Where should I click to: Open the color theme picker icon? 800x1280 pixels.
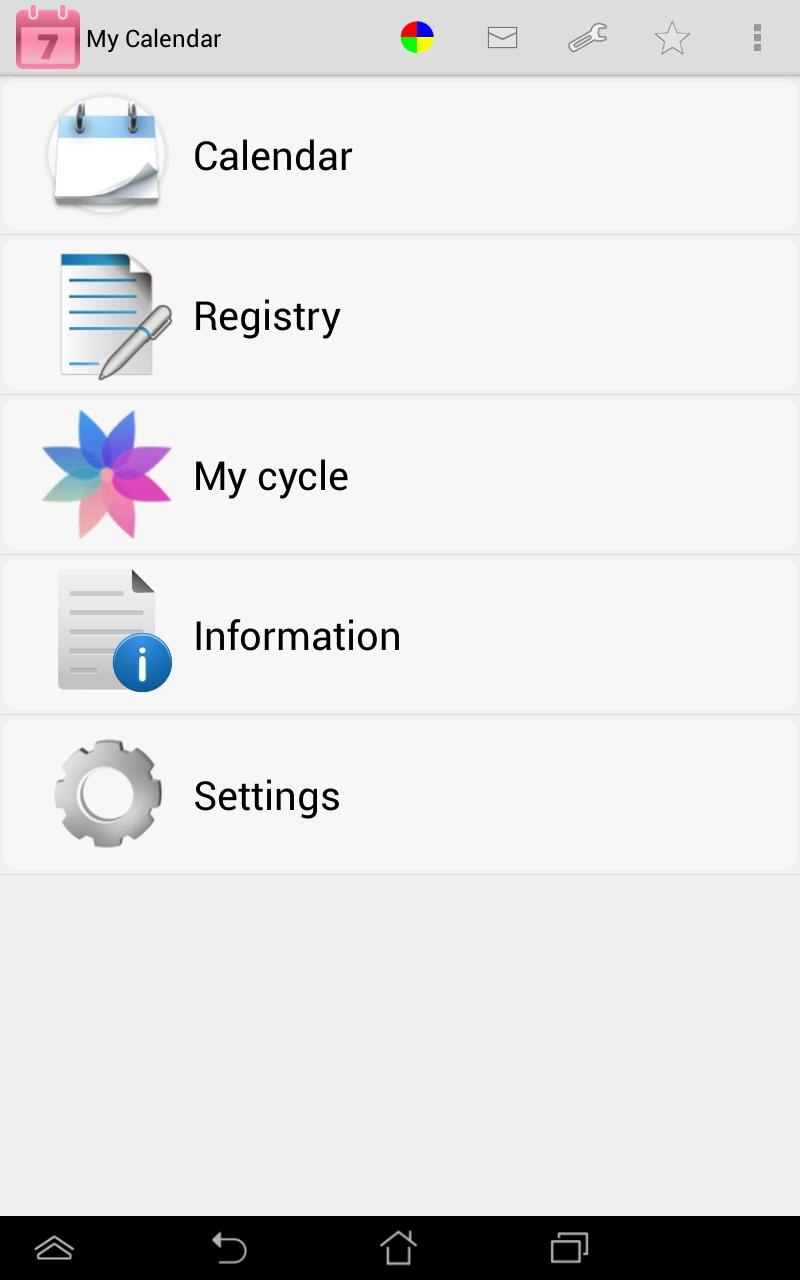click(x=417, y=38)
